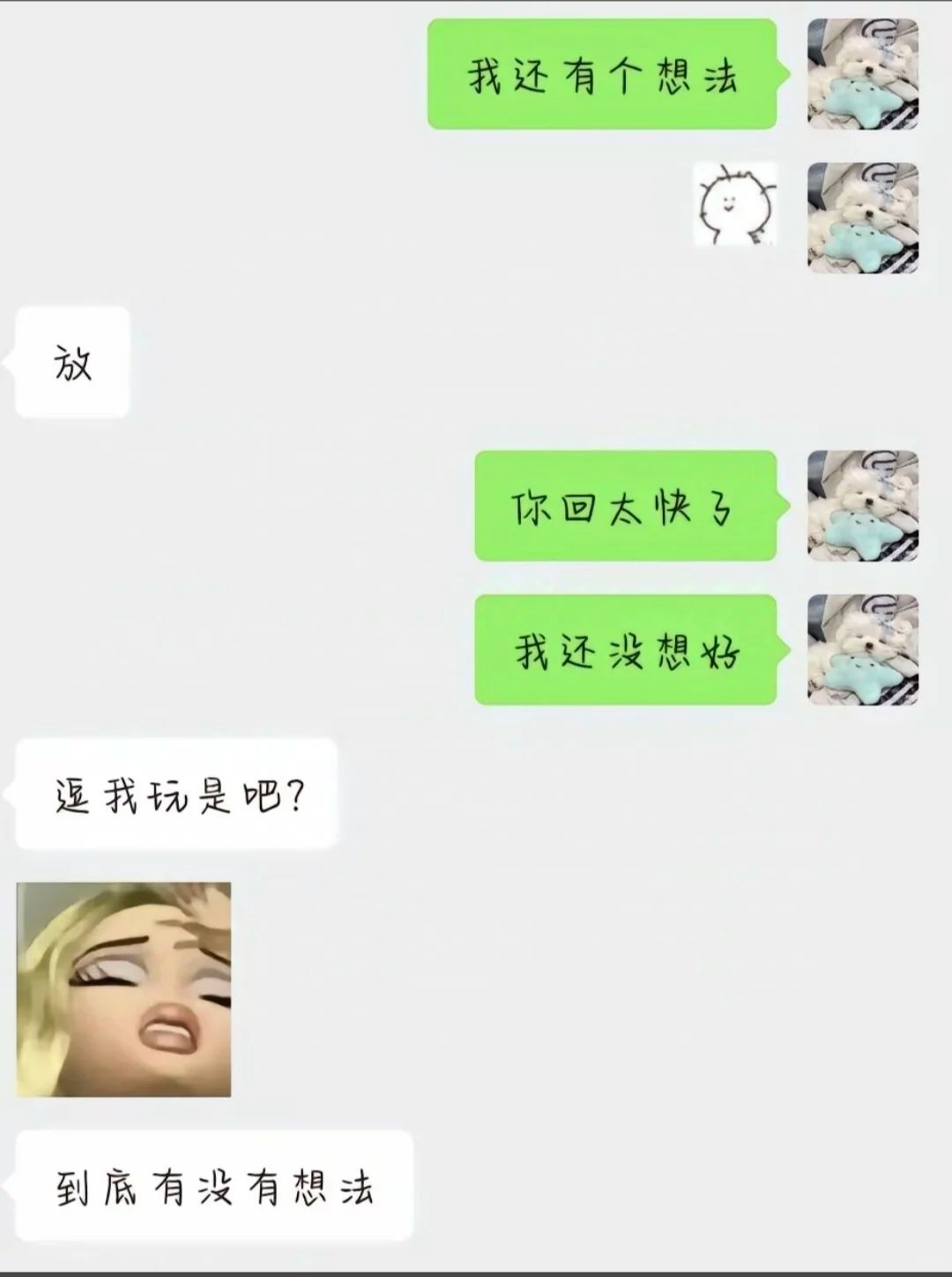Select the second green message from the top

click(626, 504)
